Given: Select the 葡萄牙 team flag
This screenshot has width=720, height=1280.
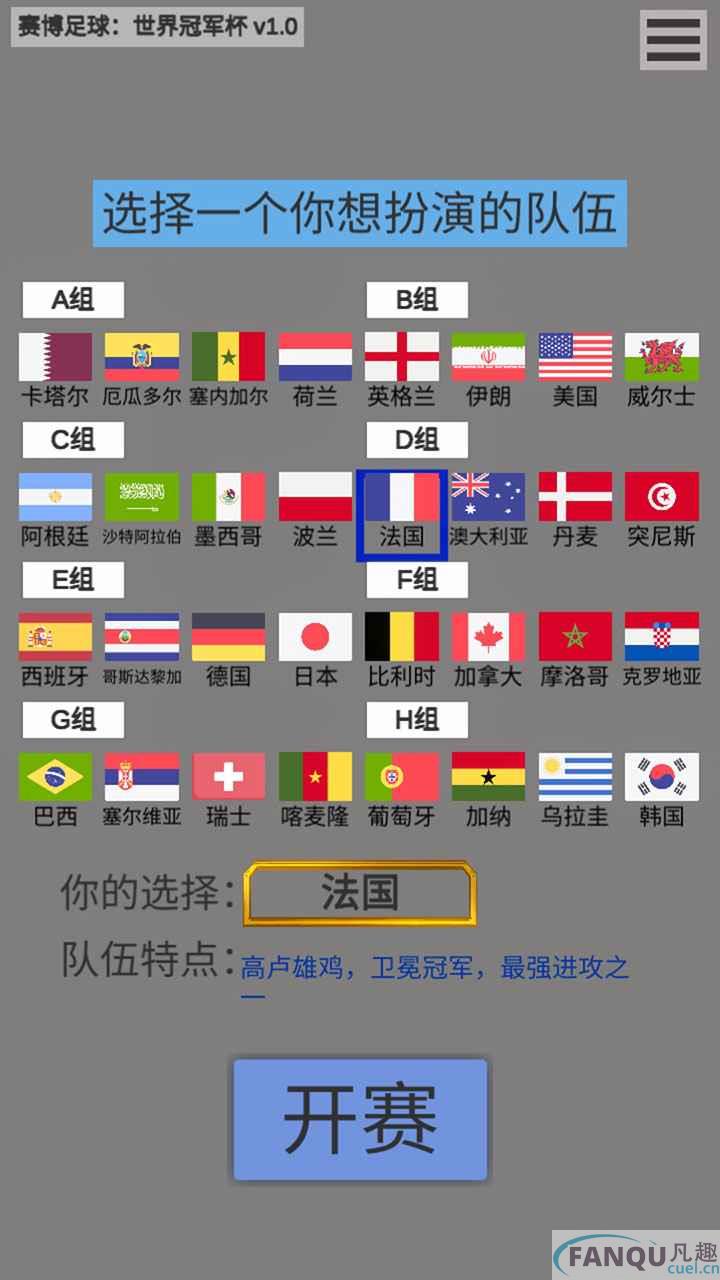Looking at the screenshot, I should pyautogui.click(x=402, y=777).
